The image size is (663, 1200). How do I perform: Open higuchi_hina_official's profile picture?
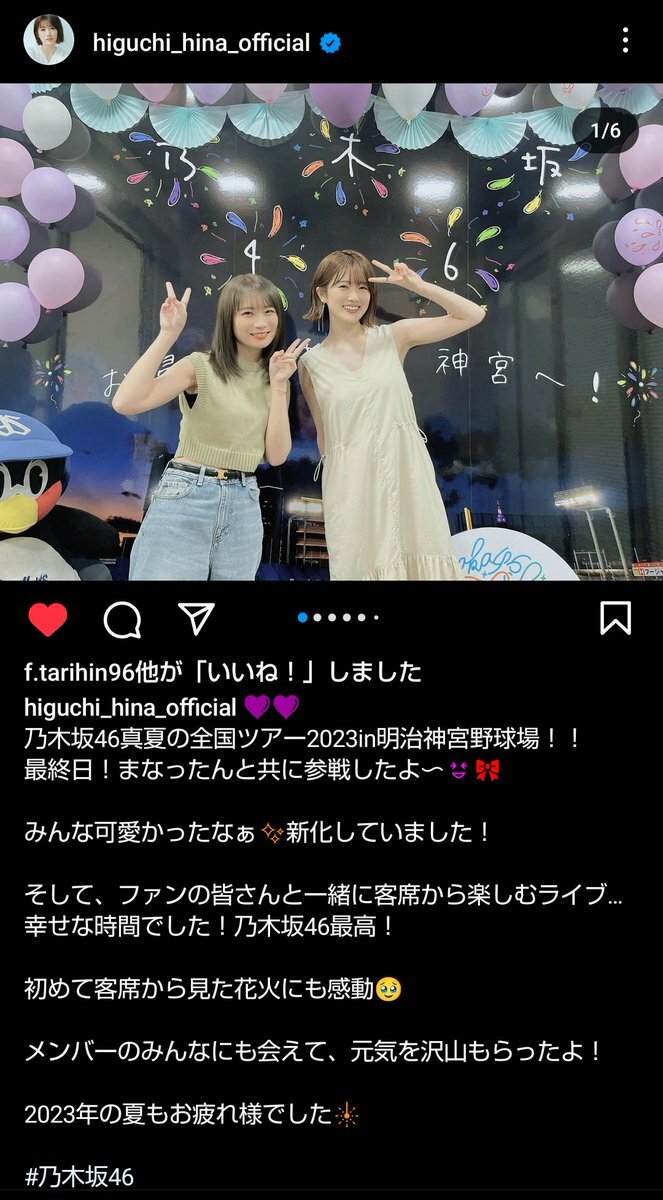(x=48, y=41)
